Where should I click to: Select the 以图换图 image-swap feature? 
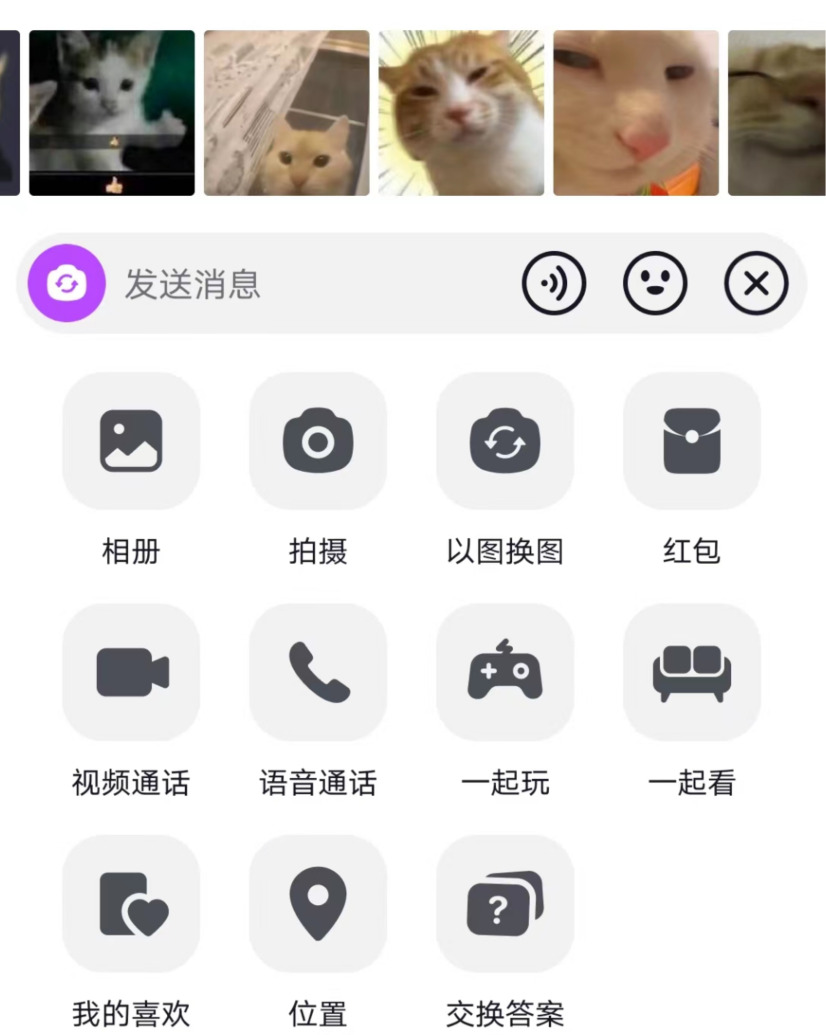pos(505,440)
